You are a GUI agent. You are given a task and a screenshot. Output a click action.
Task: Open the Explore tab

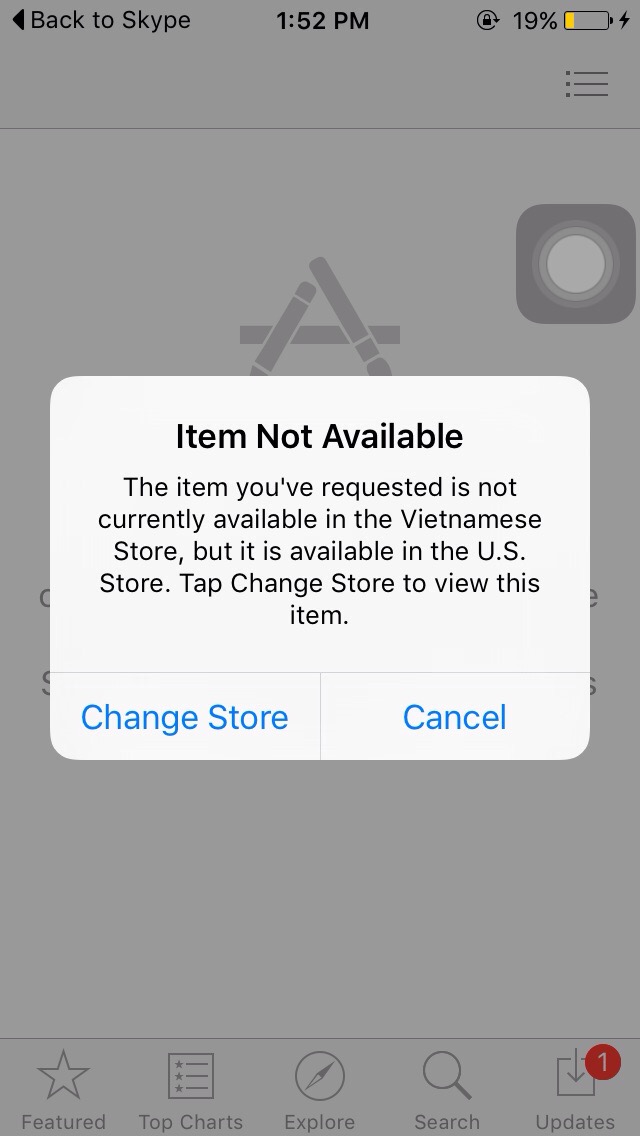pos(320,1091)
